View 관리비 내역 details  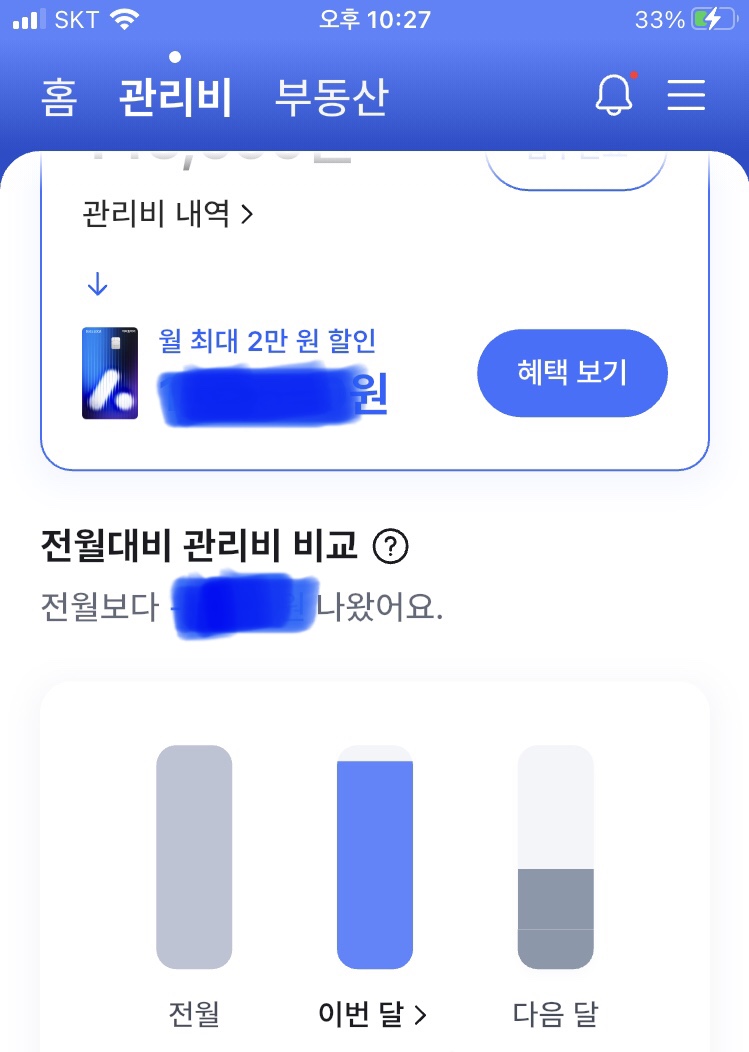pos(167,214)
